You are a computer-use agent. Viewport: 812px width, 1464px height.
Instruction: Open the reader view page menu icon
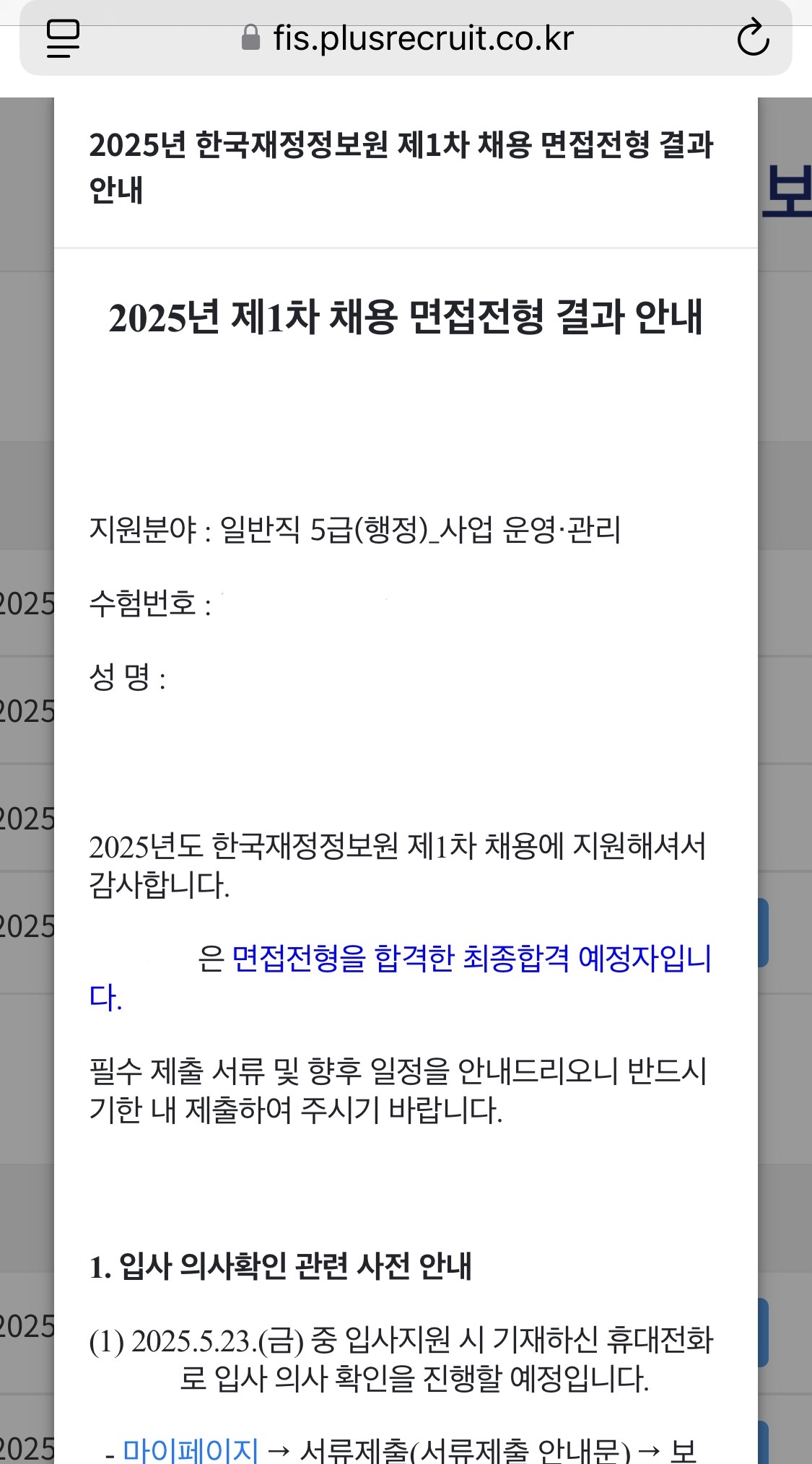[63, 38]
